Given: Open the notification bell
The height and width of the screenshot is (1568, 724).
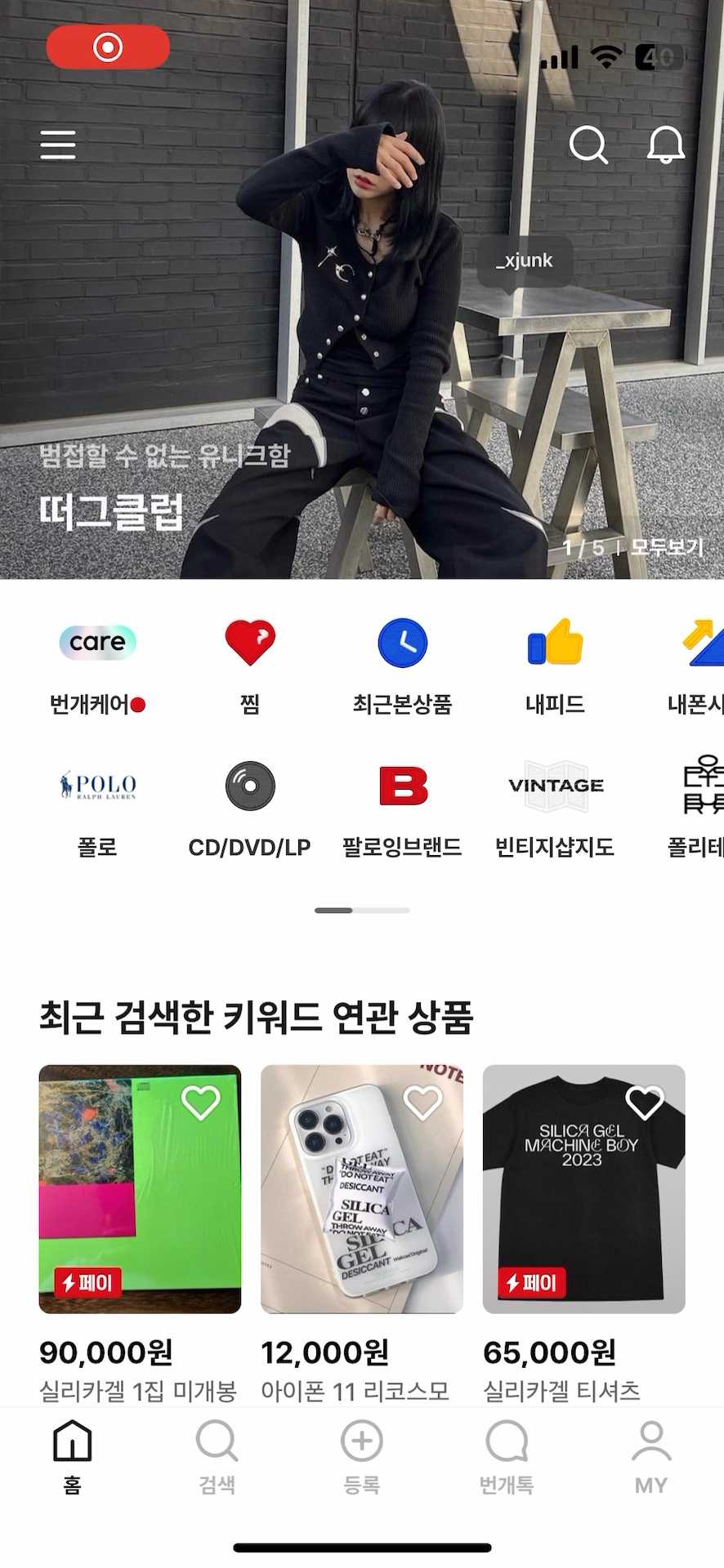Looking at the screenshot, I should [x=666, y=145].
